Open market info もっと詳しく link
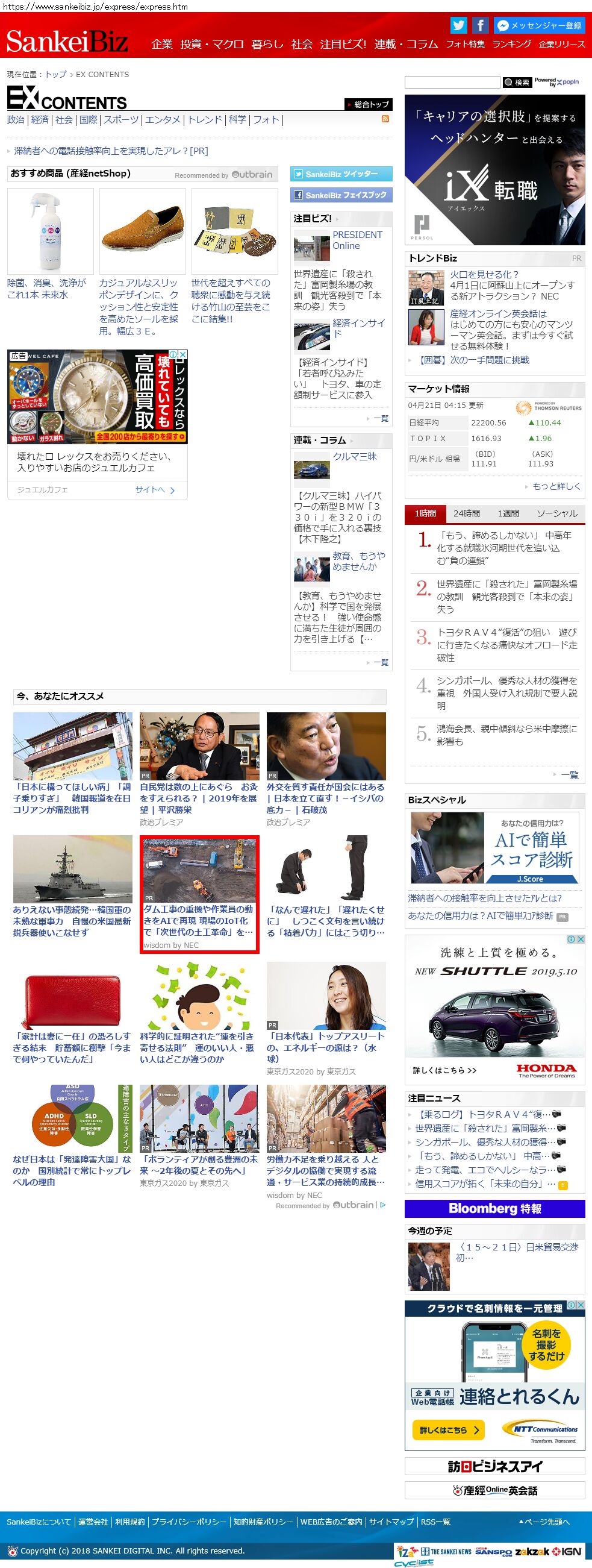This screenshot has height=1568, width=592. [556, 486]
